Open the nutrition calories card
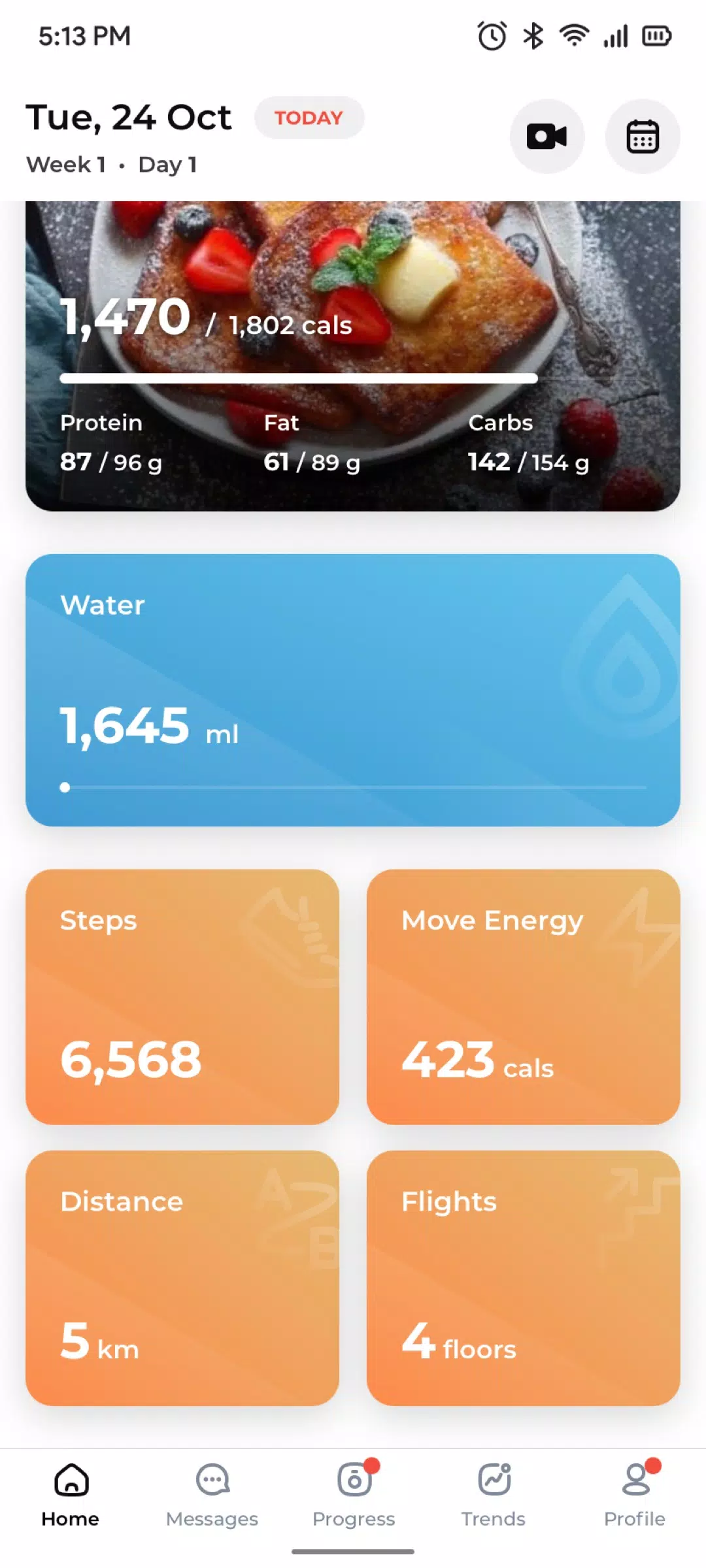This screenshot has height=1568, width=706. [x=353, y=356]
